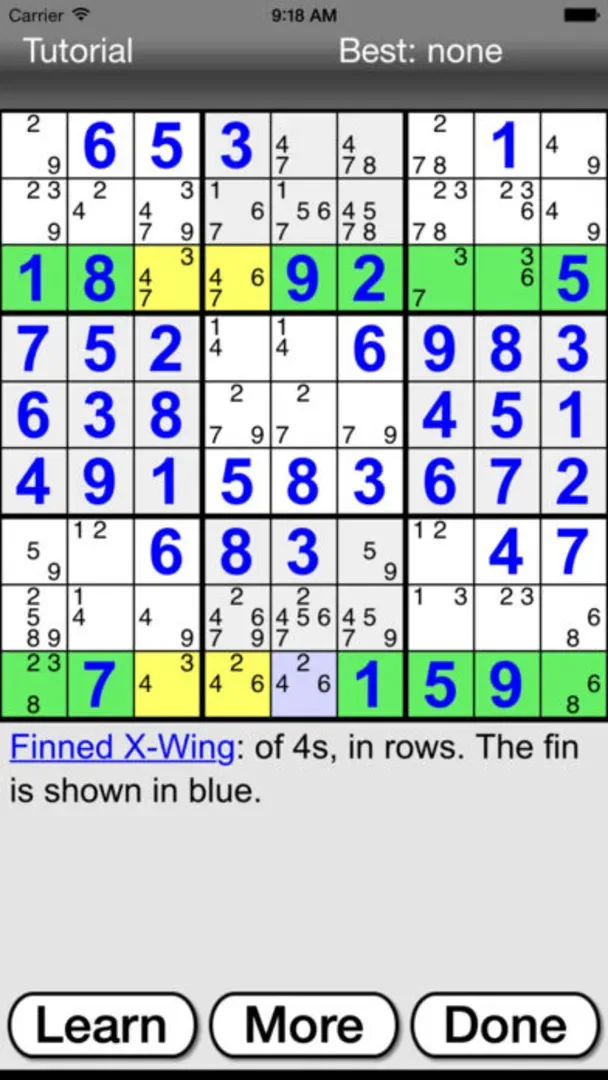Open the Finned X-Wing link
608x1080 pixels.
click(x=123, y=748)
